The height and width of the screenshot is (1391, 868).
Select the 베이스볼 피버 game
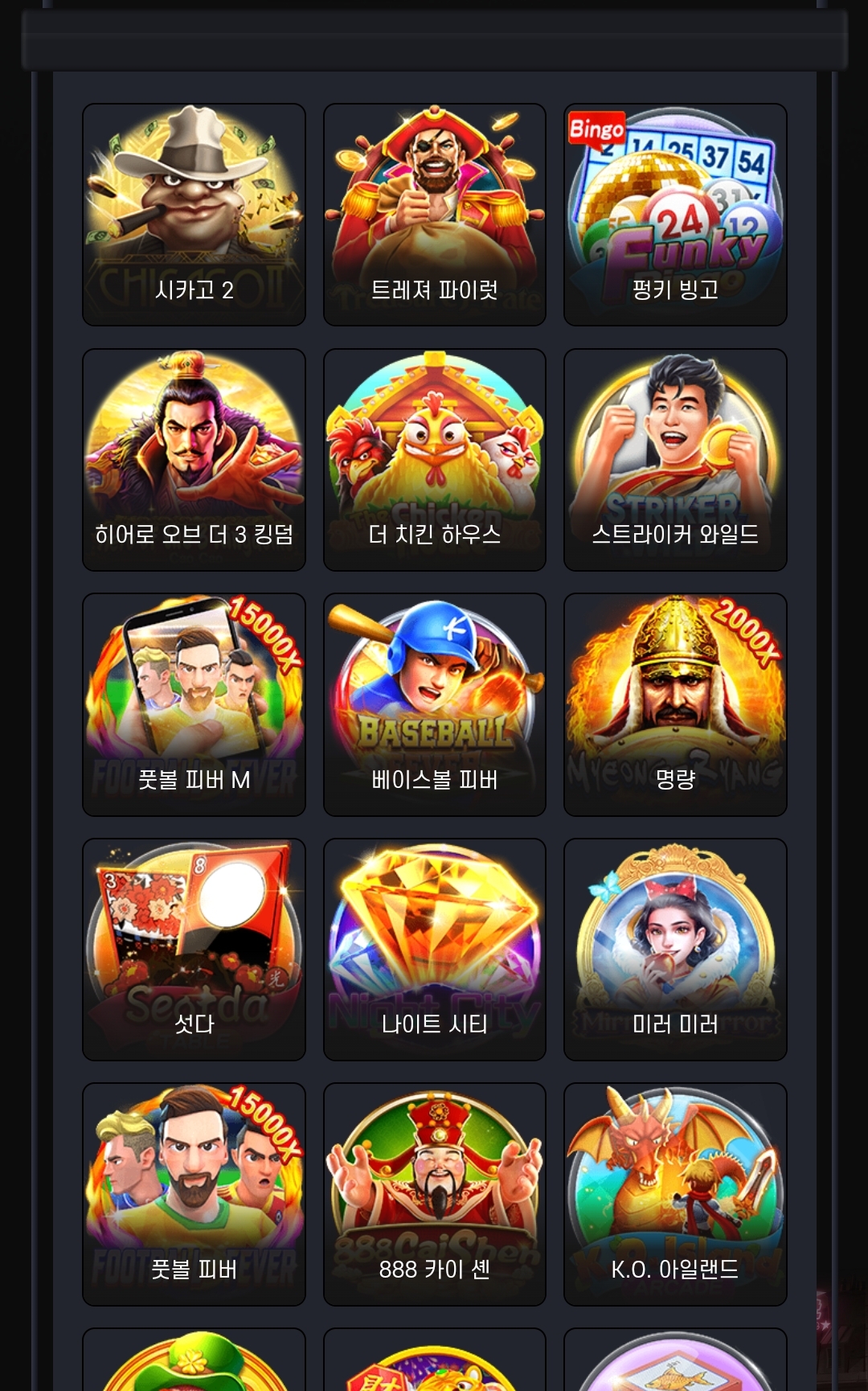(x=434, y=704)
